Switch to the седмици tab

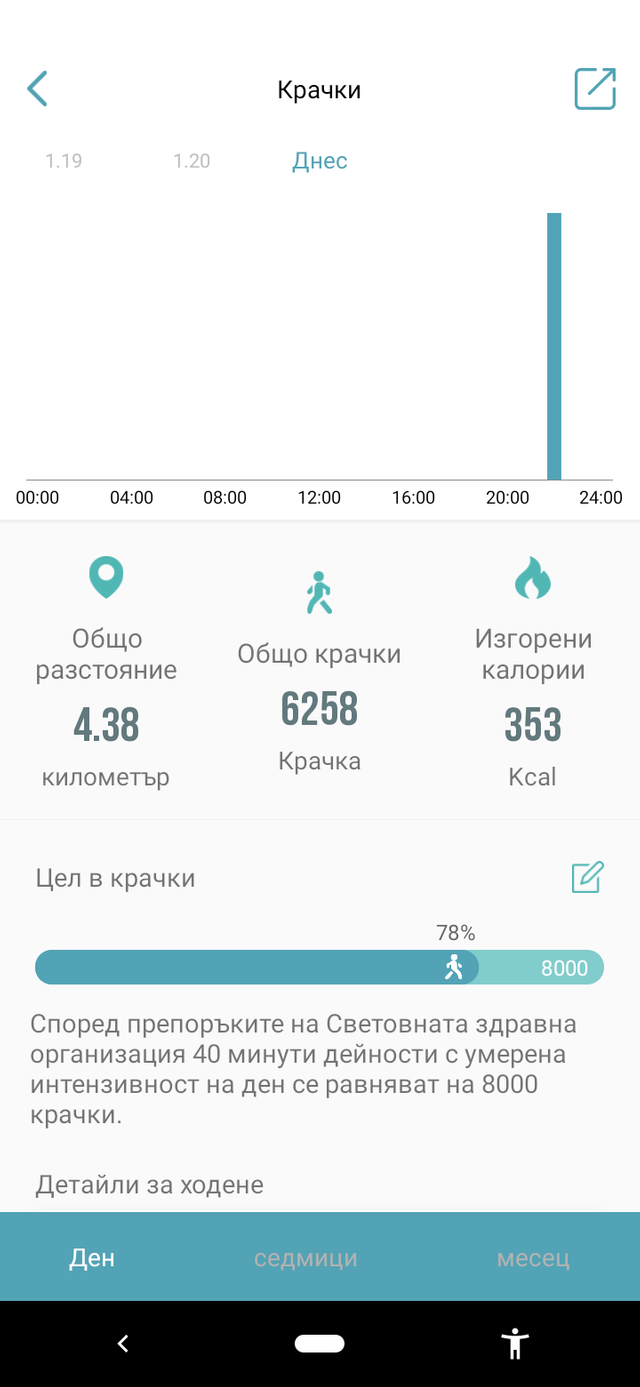tap(306, 1258)
